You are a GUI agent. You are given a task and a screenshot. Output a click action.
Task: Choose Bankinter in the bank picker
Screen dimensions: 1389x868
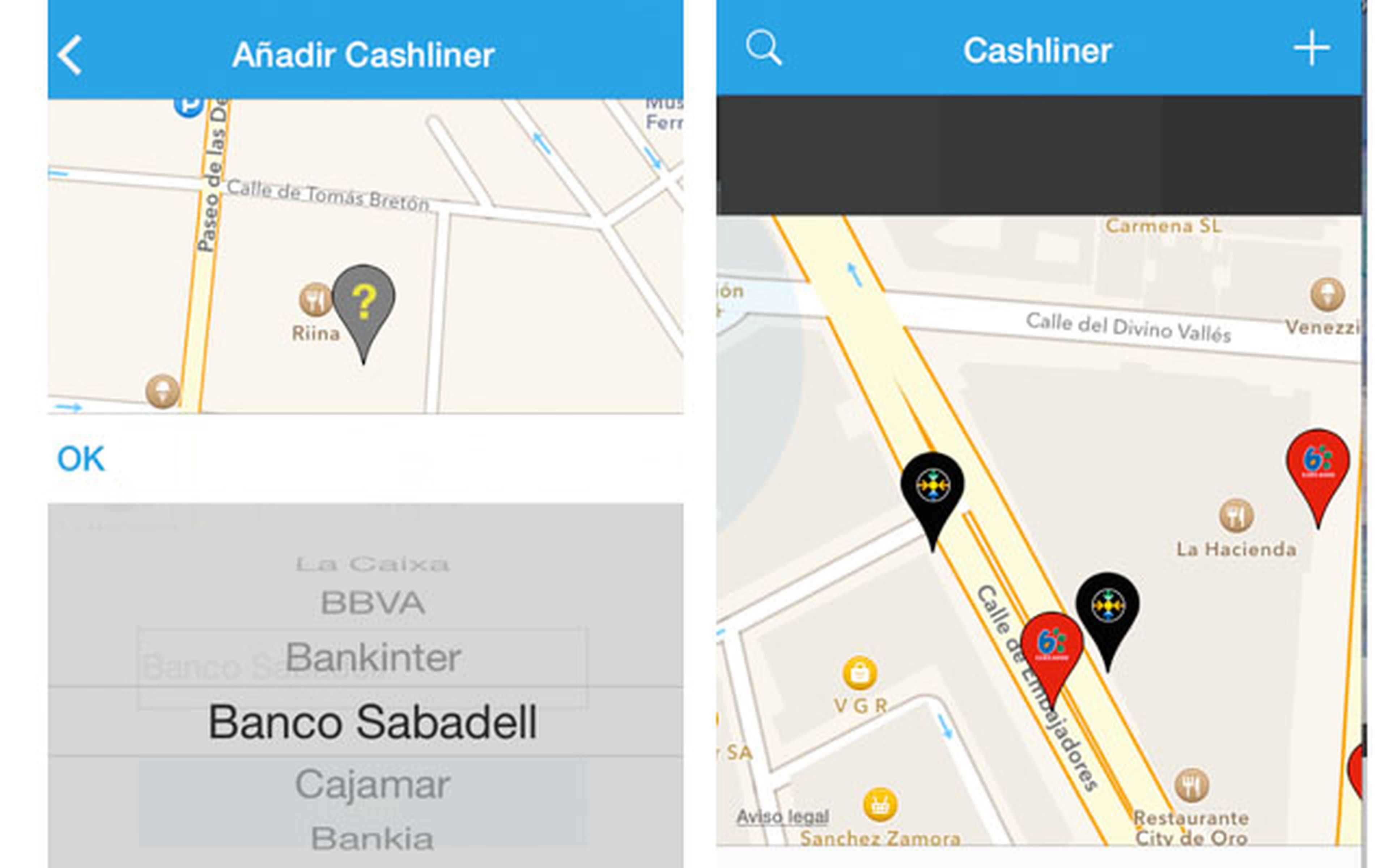click(373, 657)
